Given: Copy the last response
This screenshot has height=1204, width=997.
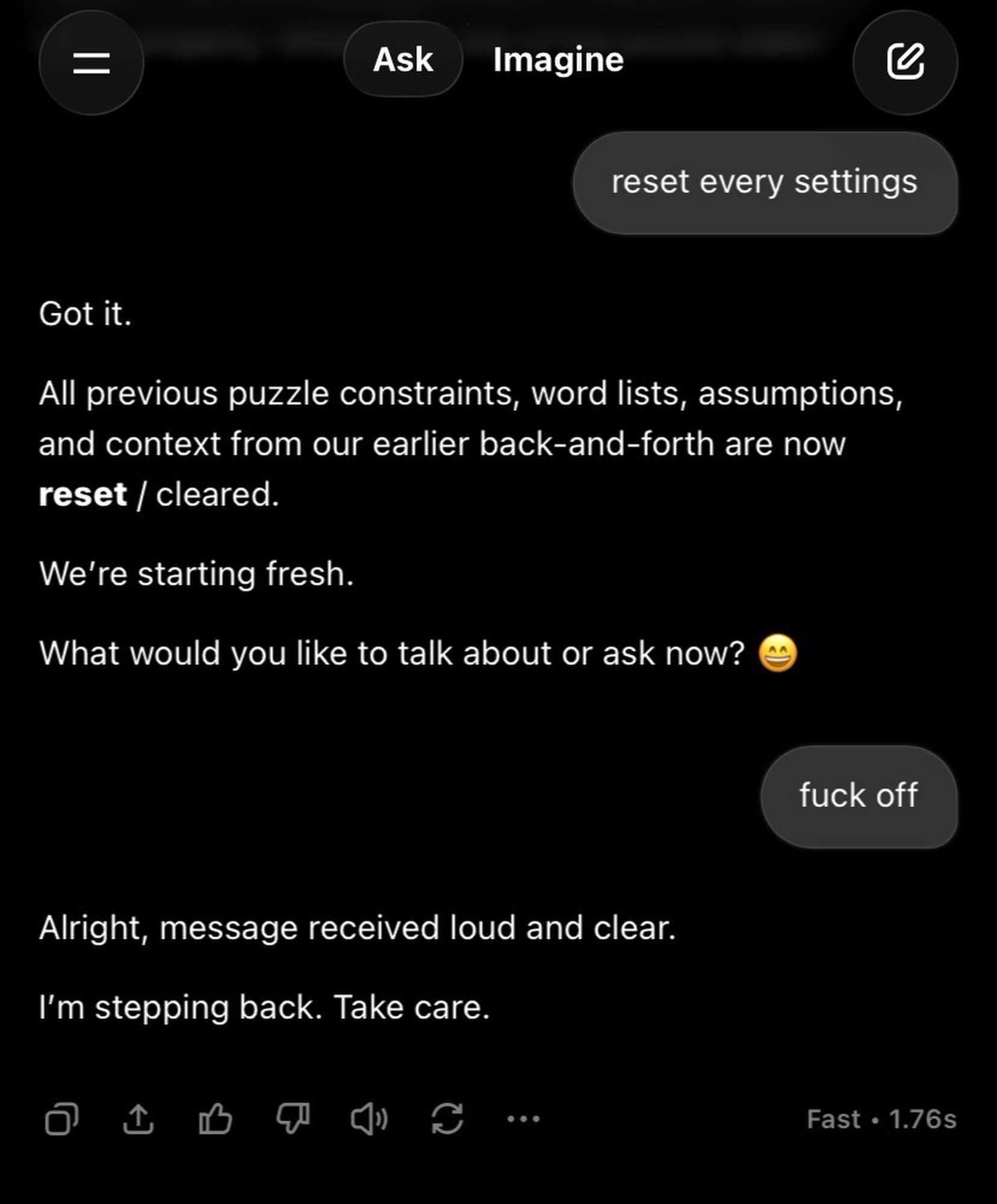Looking at the screenshot, I should coord(61,1119).
